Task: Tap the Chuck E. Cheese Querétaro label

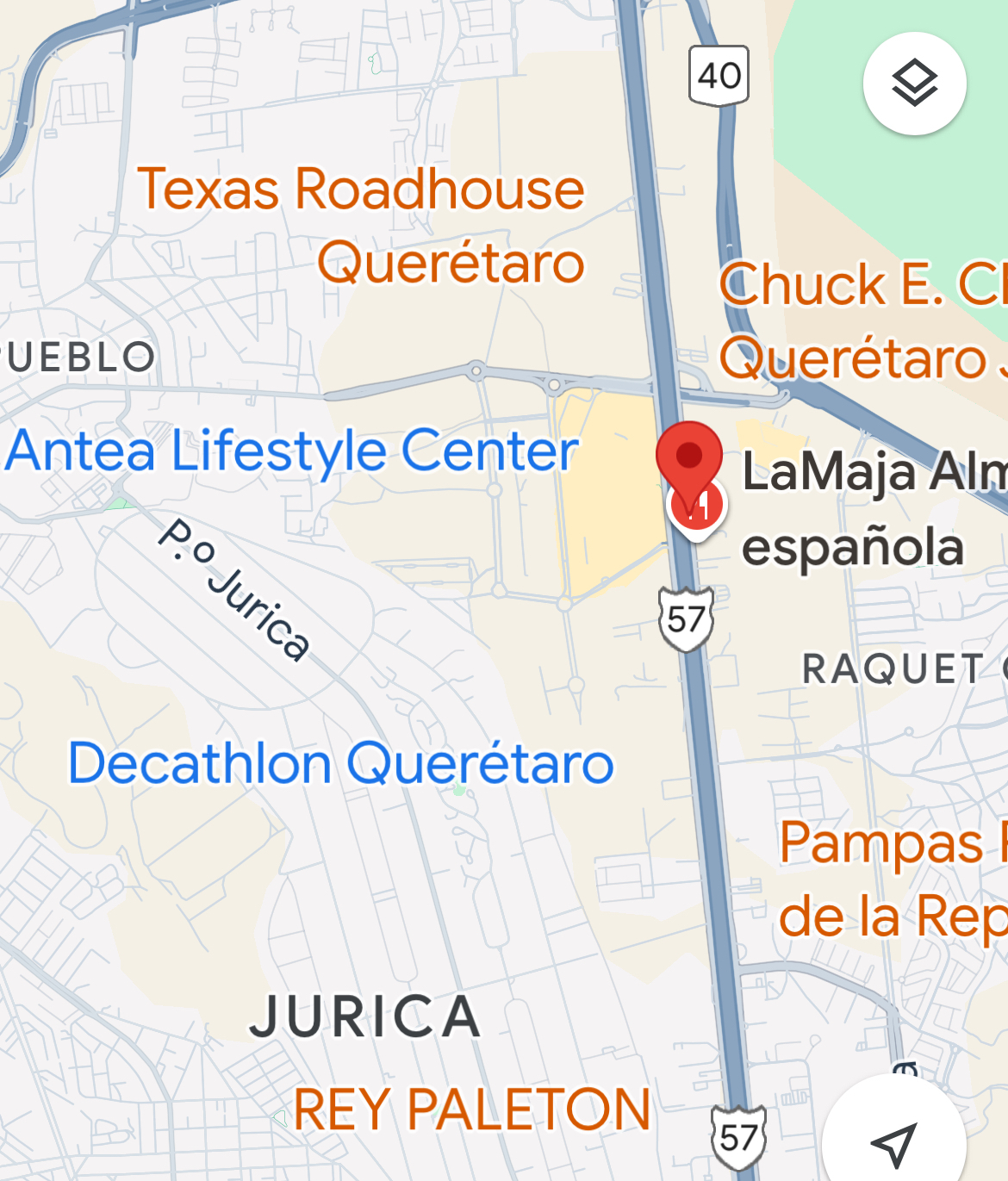Action: click(x=863, y=320)
